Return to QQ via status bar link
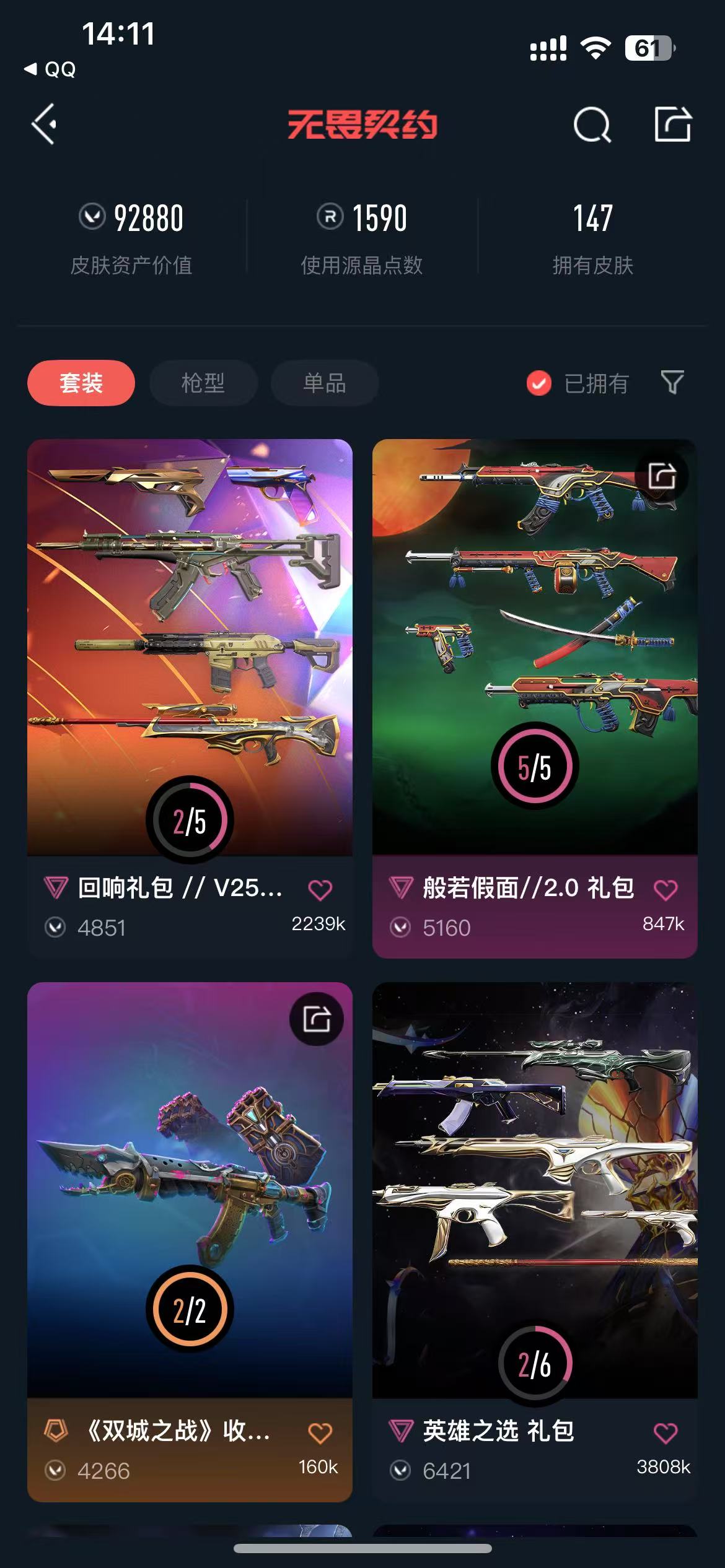 pyautogui.click(x=51, y=69)
